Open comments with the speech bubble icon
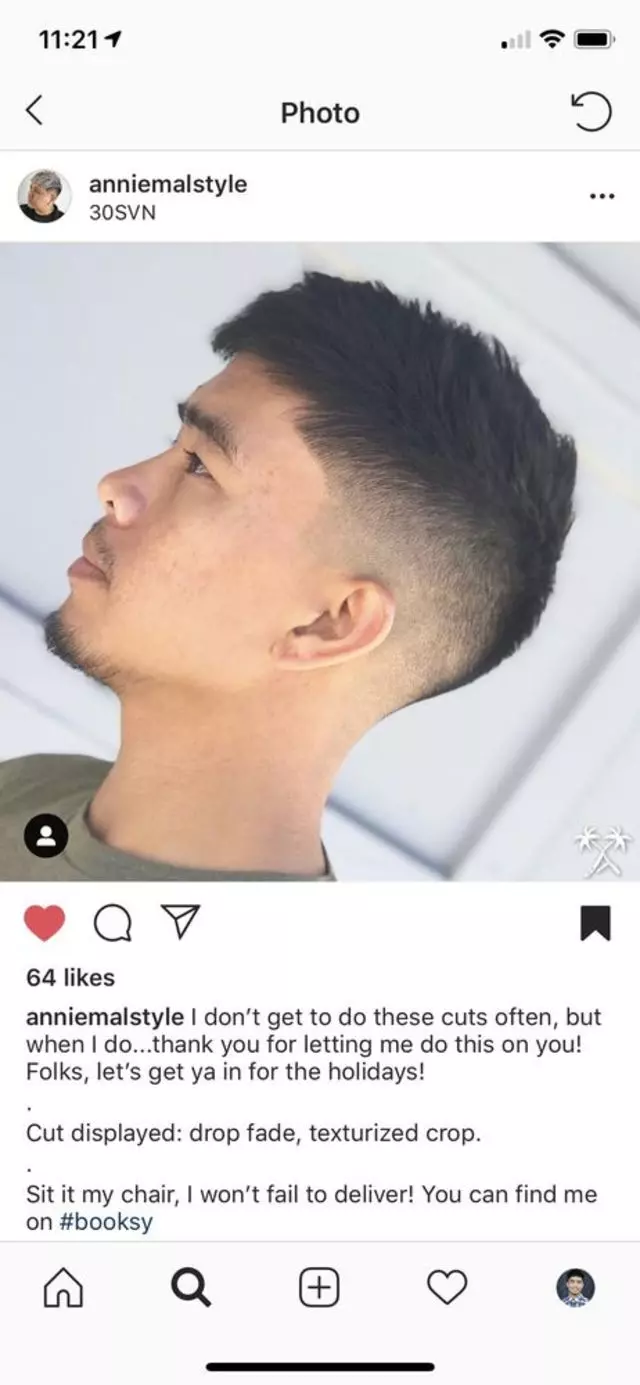This screenshot has height=1385, width=640. [112, 924]
